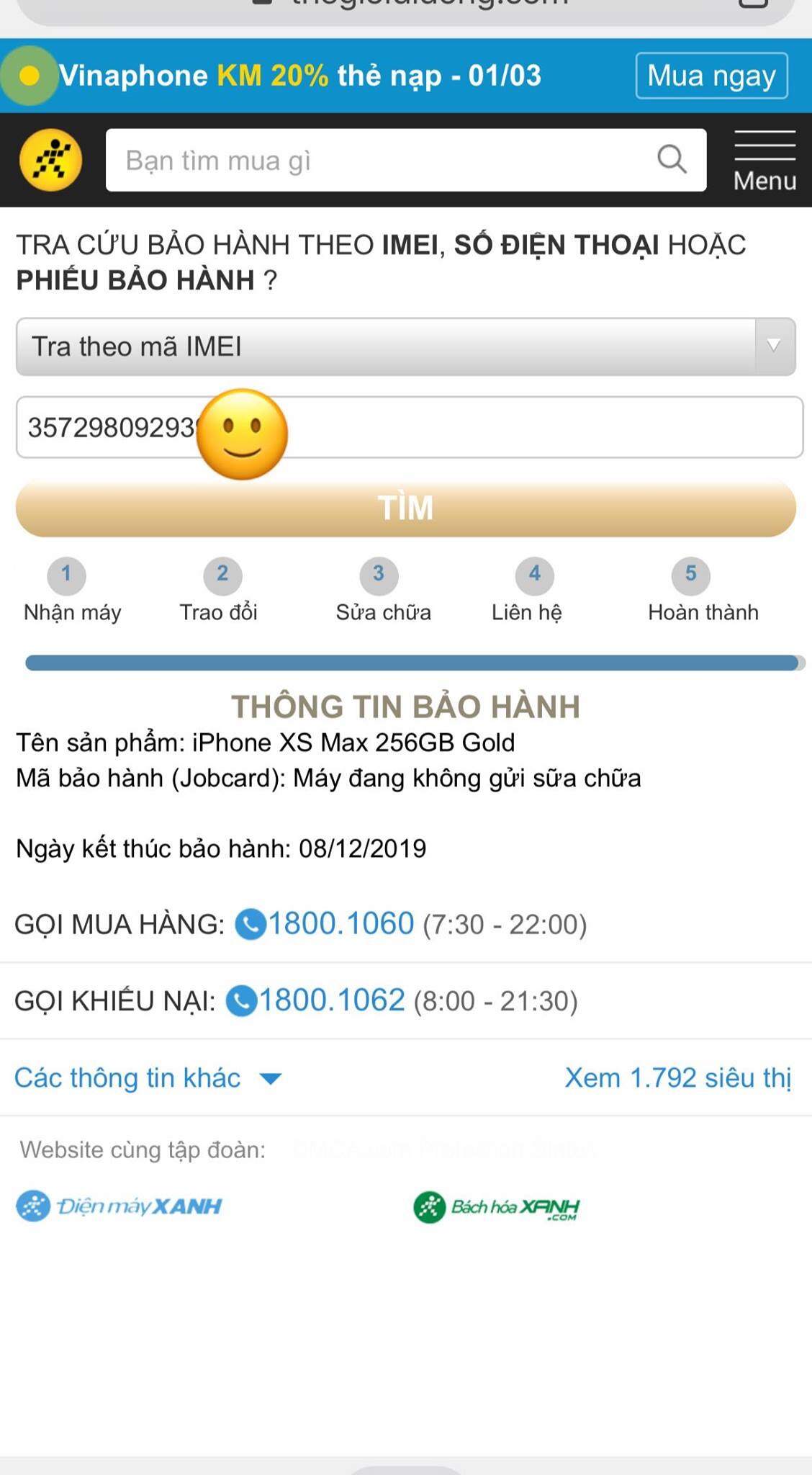
Task: Open the Menu hamburger button
Action: [764, 161]
